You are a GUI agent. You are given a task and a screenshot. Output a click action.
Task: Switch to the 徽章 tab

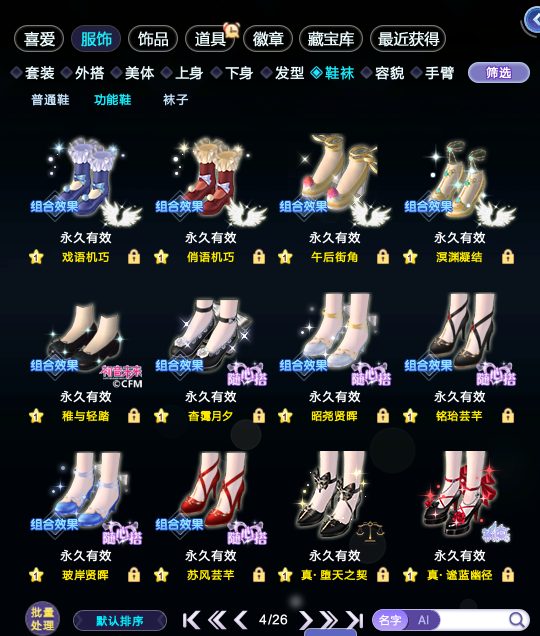point(268,39)
